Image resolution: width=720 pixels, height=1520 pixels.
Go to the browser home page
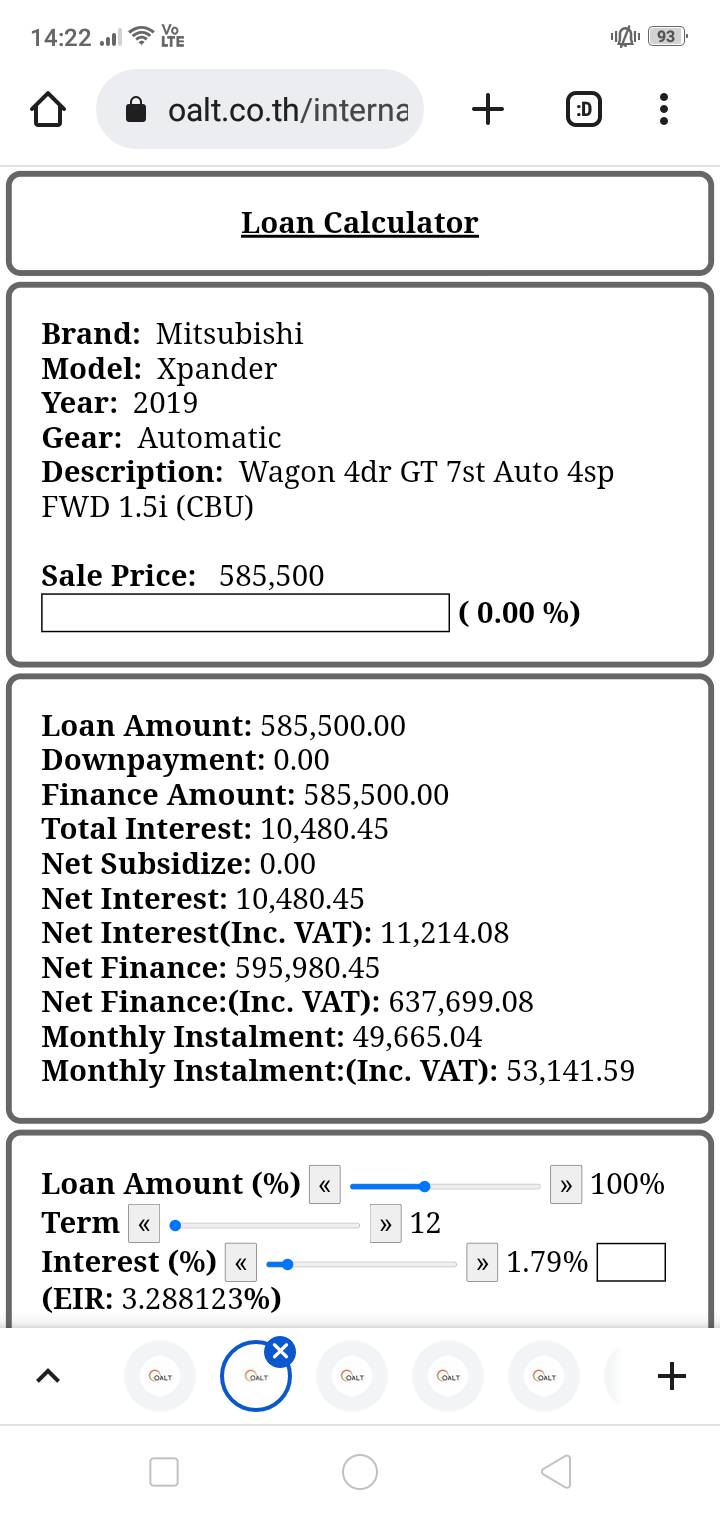click(x=48, y=109)
